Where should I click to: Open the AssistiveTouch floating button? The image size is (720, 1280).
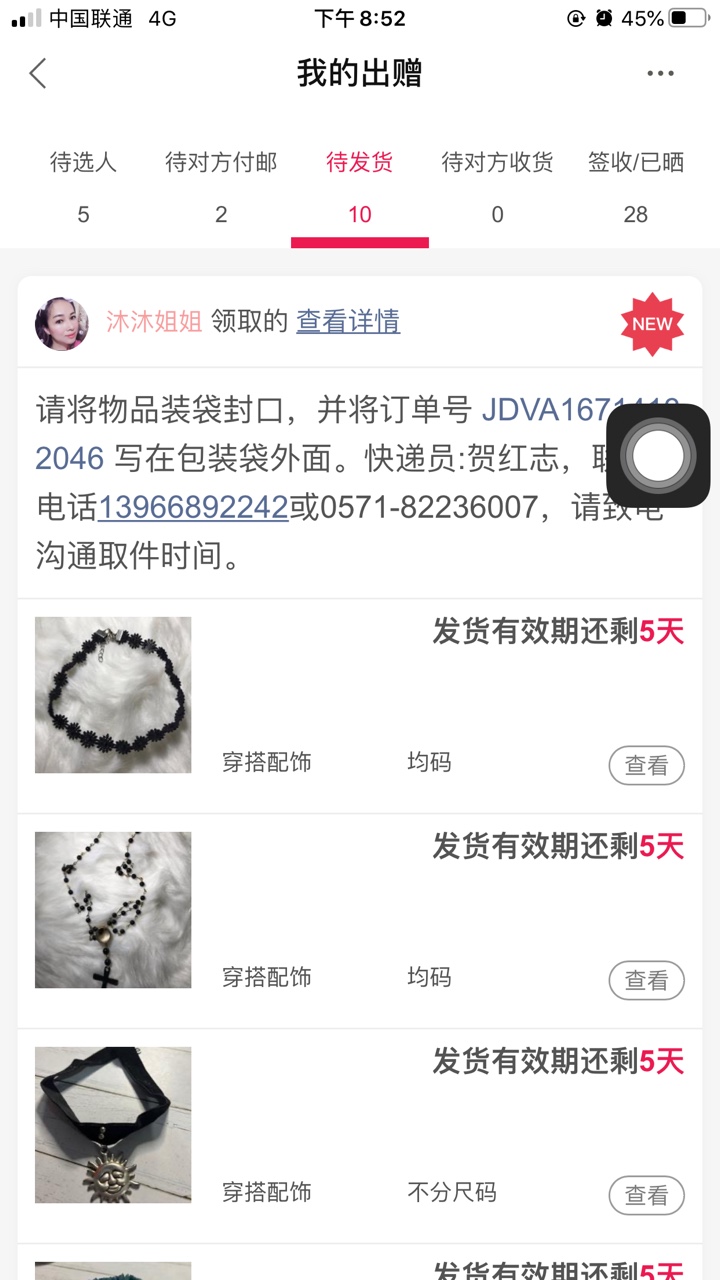[657, 456]
